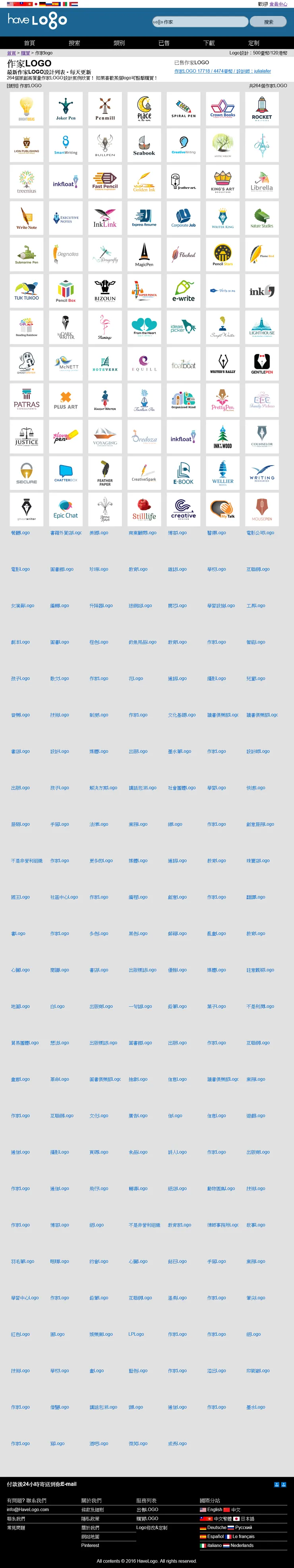This screenshot has height=1568, width=294.
Task: Select the Fast Pencil logo tile
Action: (105, 182)
